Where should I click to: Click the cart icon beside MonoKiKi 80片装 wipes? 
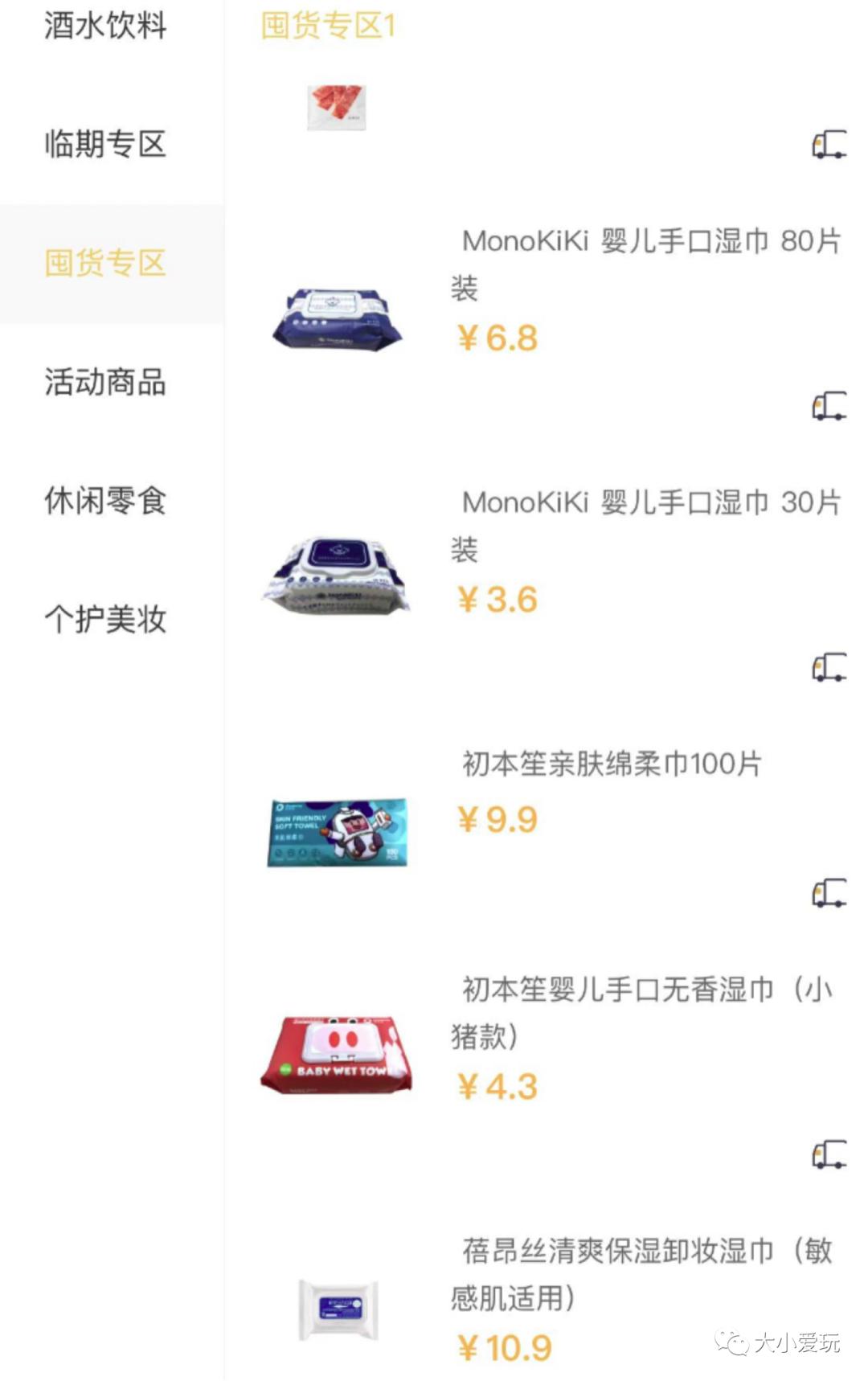pos(829,404)
